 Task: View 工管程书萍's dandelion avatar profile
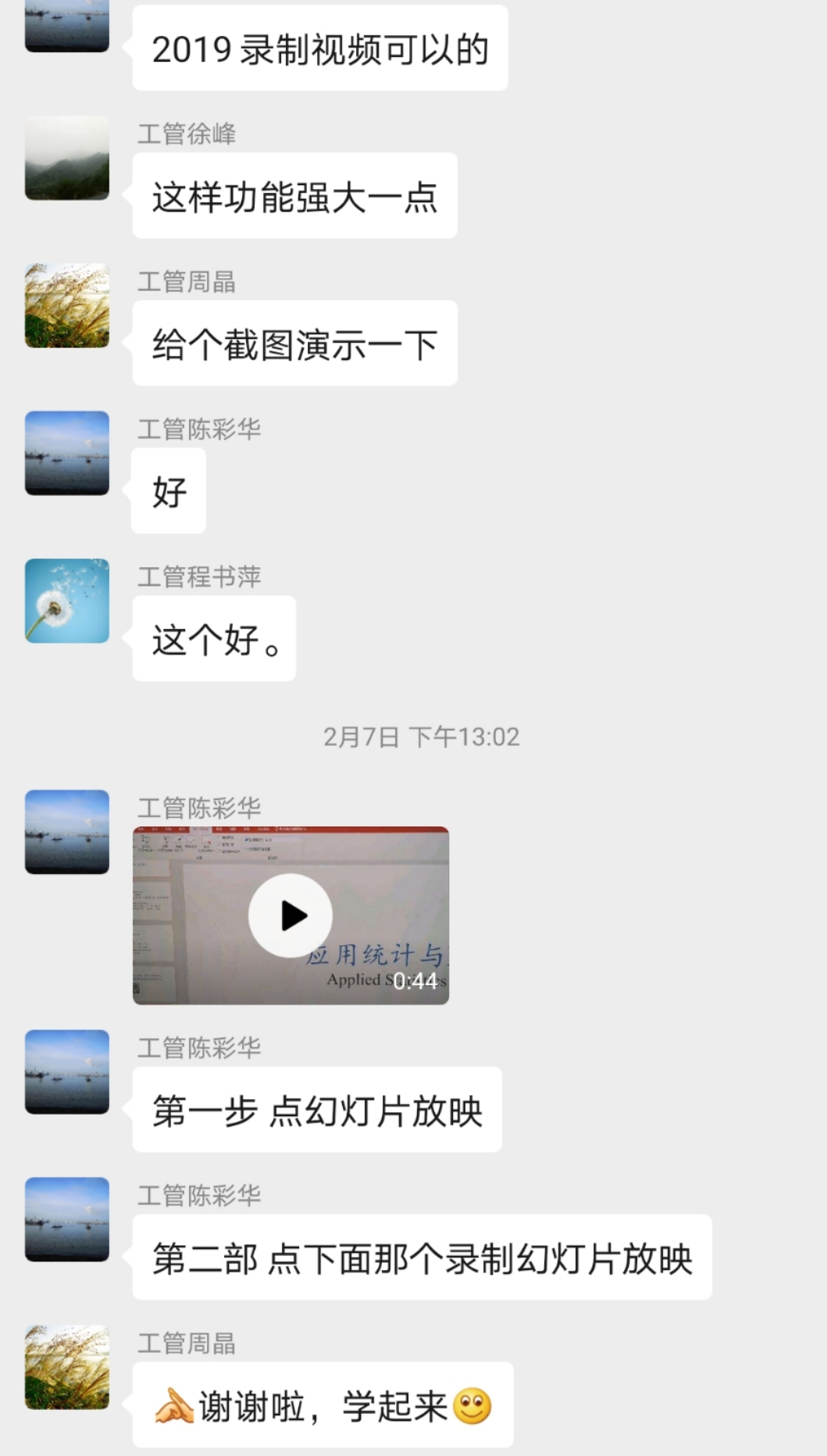tap(67, 601)
